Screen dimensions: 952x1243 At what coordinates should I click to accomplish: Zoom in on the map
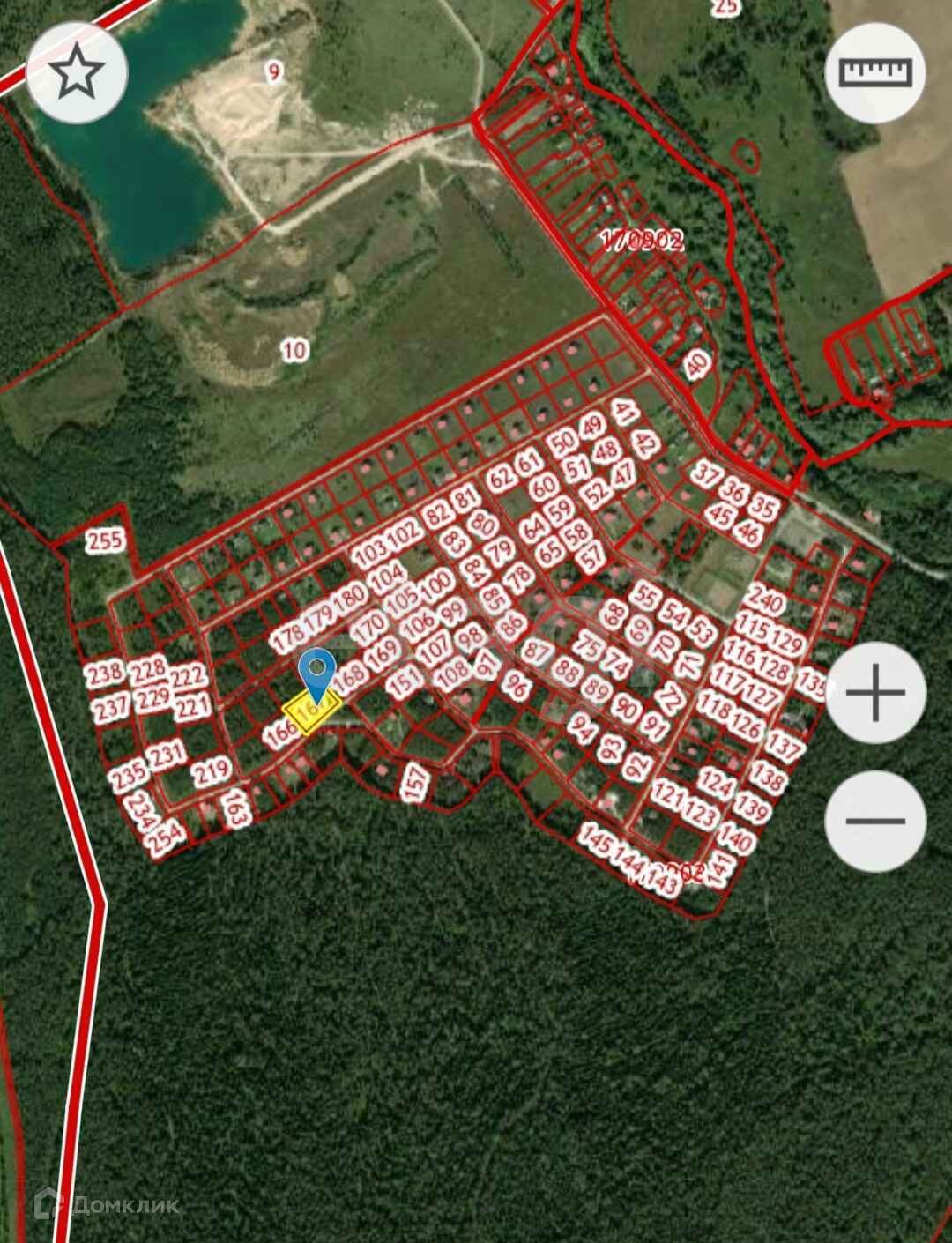(x=875, y=693)
